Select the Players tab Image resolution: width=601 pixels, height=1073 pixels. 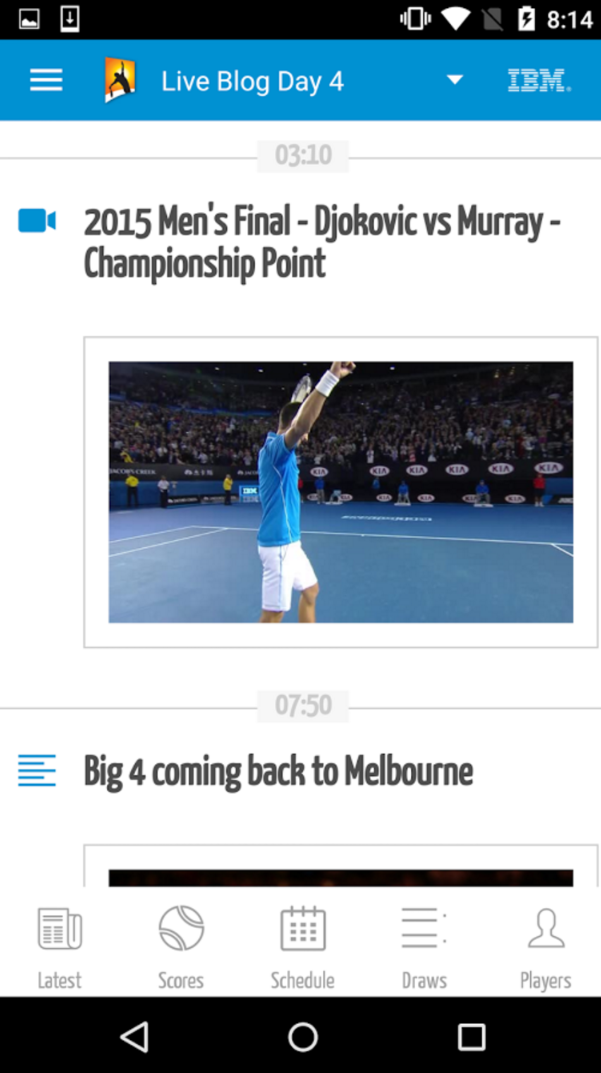click(x=546, y=948)
